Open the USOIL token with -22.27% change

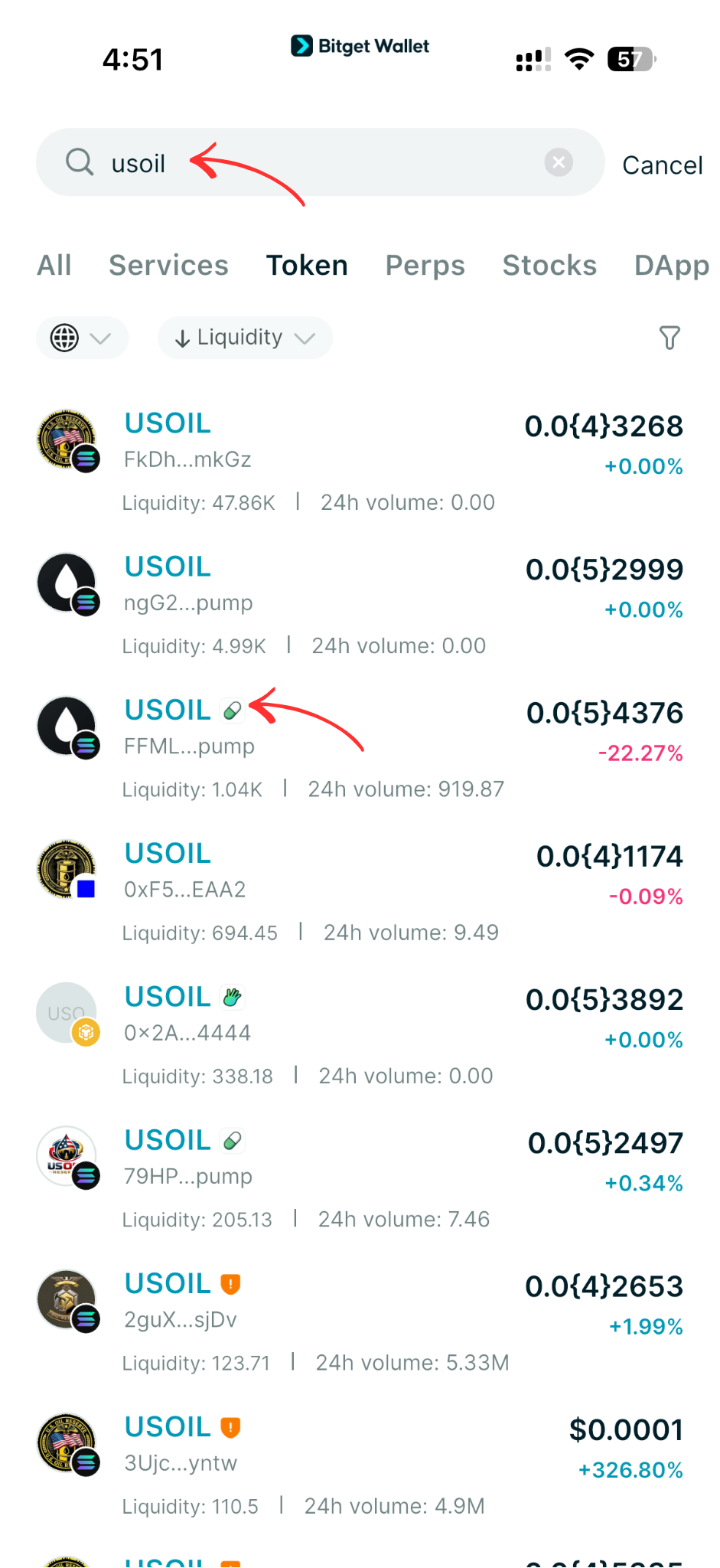pos(306,731)
